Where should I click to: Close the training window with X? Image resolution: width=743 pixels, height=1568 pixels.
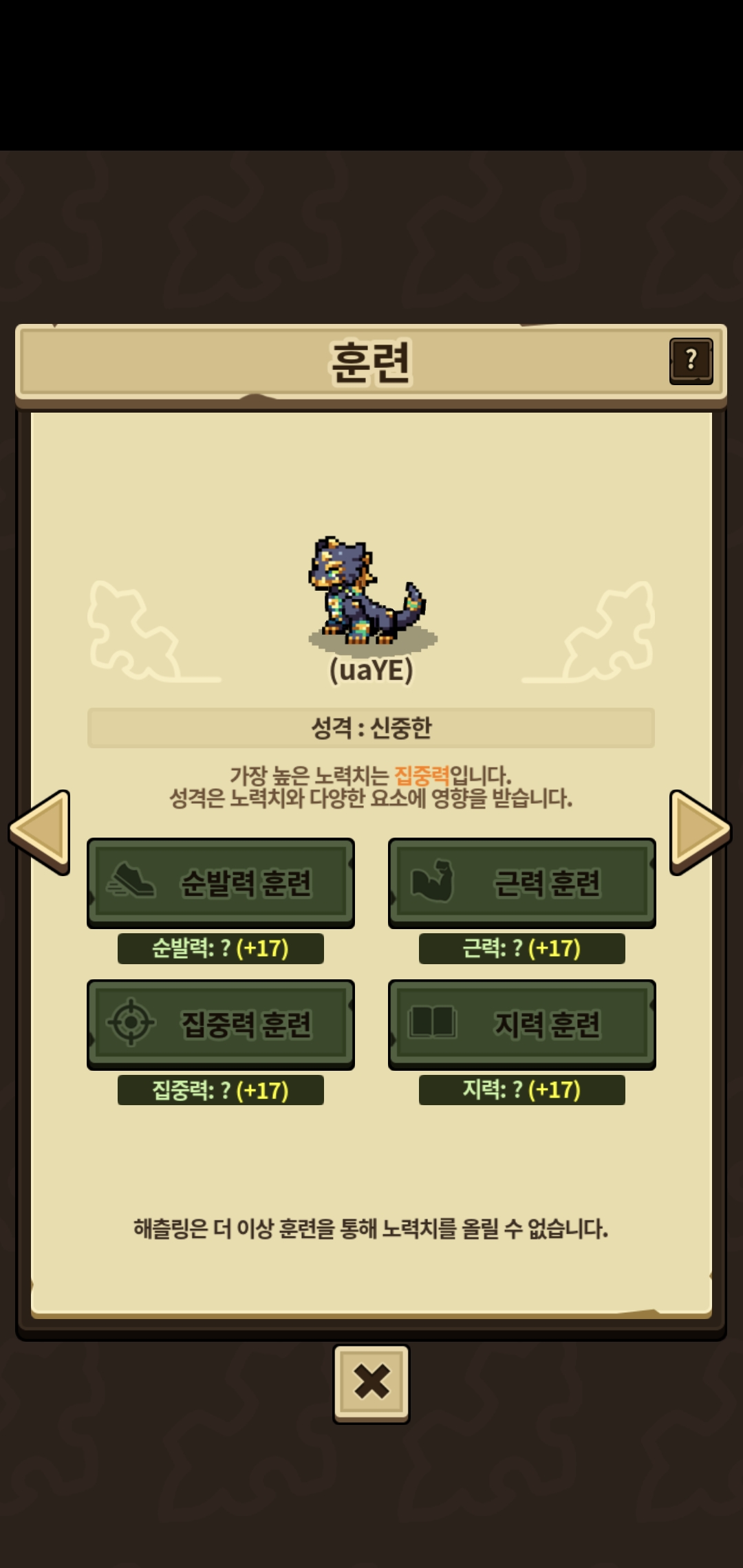371,1384
